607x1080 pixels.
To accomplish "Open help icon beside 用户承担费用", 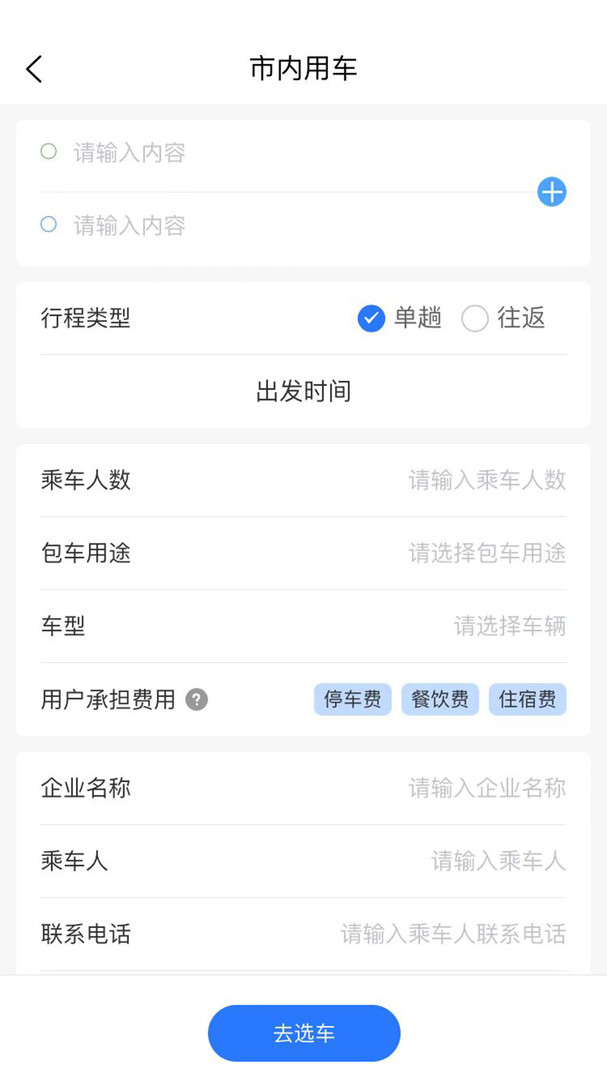I will pos(196,700).
